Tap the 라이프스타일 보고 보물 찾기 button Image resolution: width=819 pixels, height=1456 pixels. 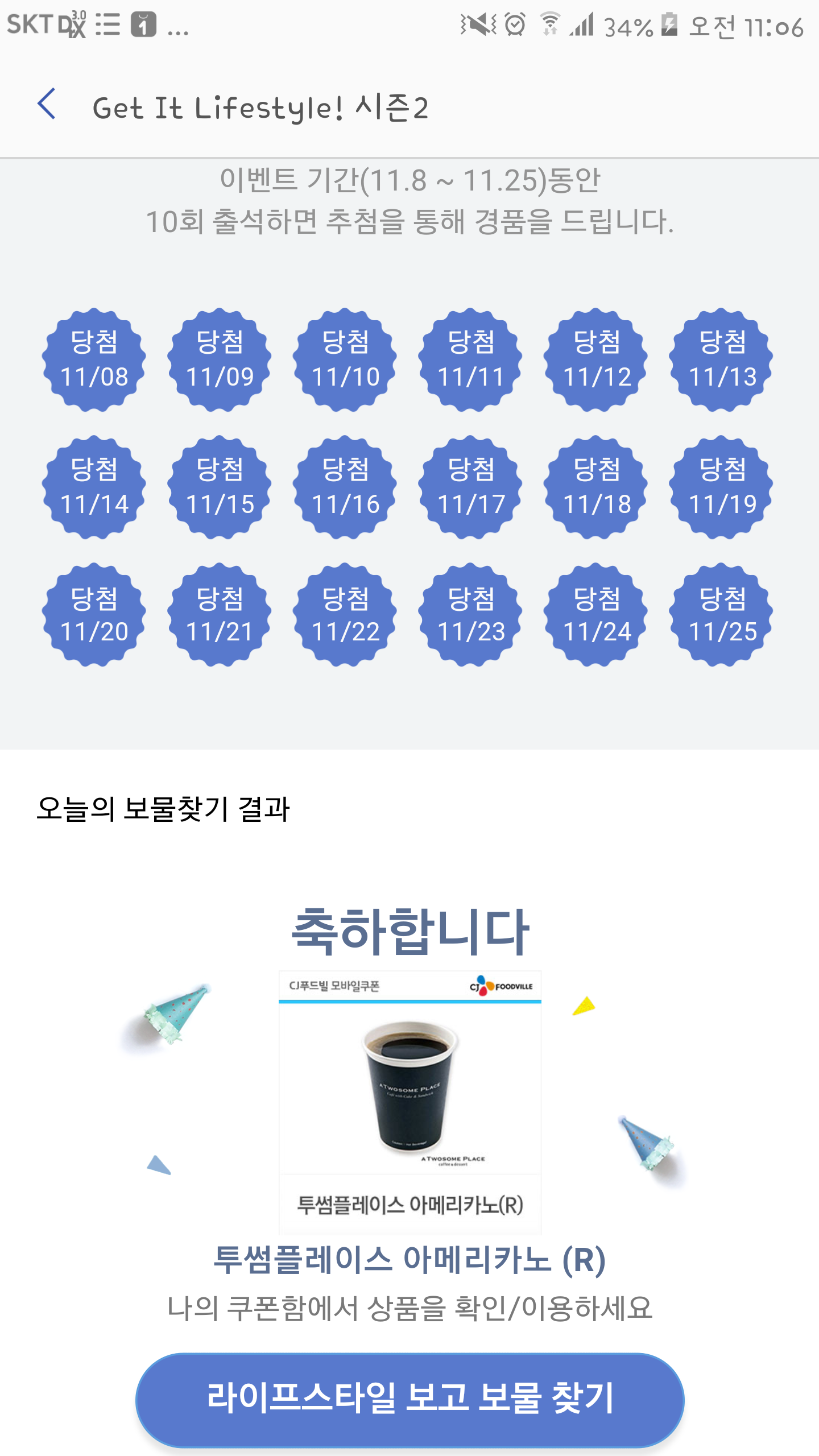point(409,1398)
